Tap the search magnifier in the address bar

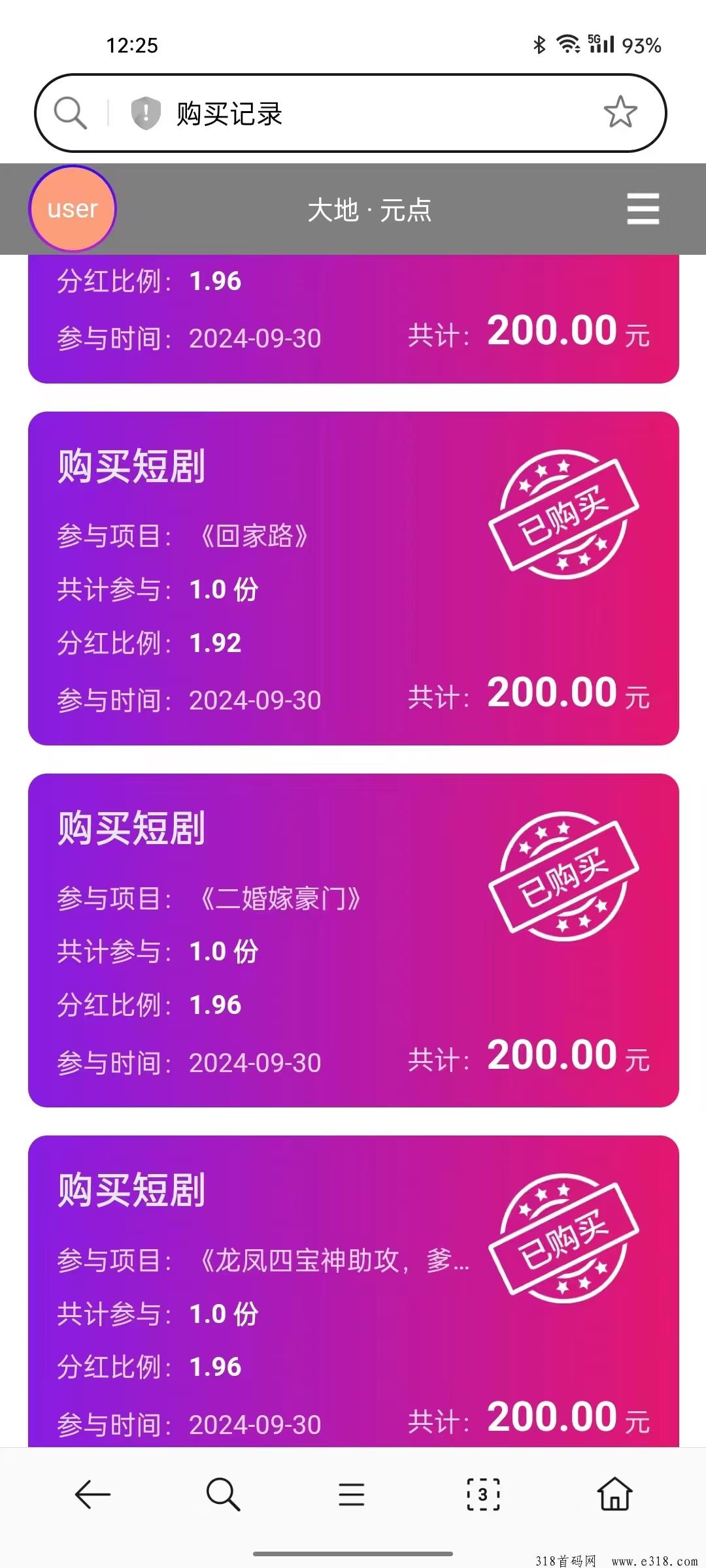point(71,113)
